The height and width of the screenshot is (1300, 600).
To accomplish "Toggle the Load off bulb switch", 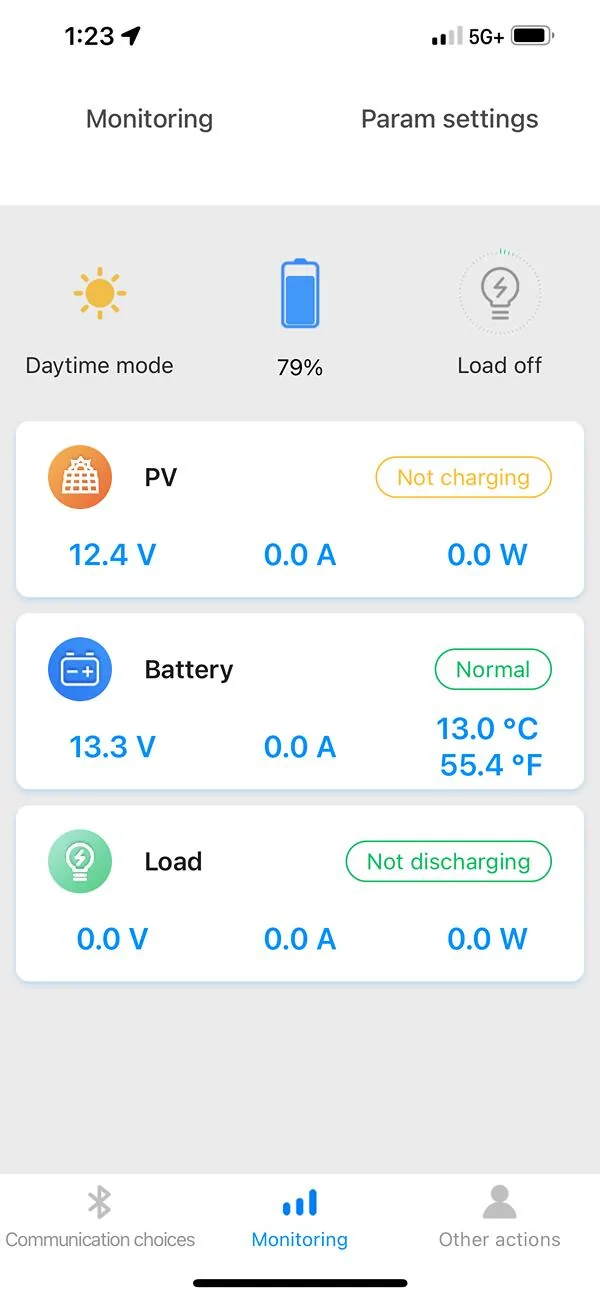I will coord(499,292).
